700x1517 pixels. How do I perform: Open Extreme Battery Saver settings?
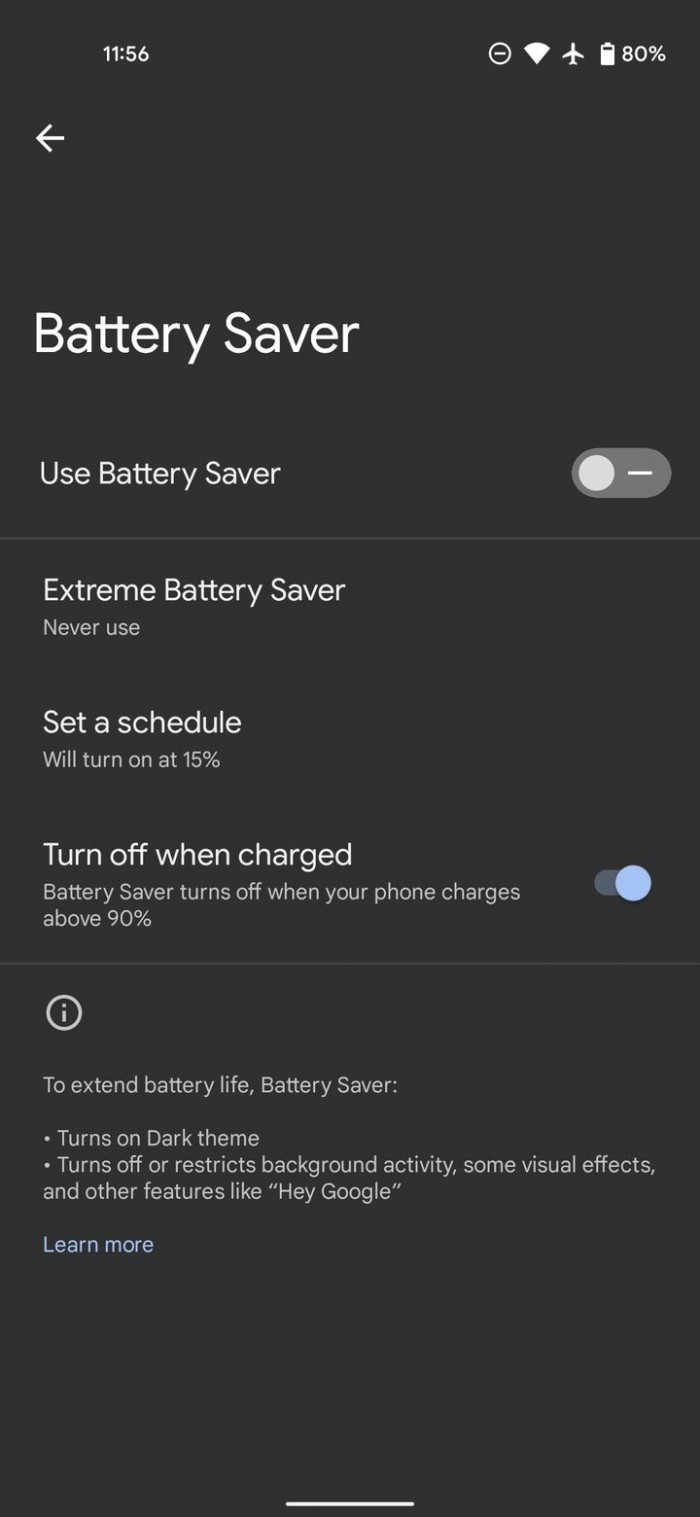point(350,606)
